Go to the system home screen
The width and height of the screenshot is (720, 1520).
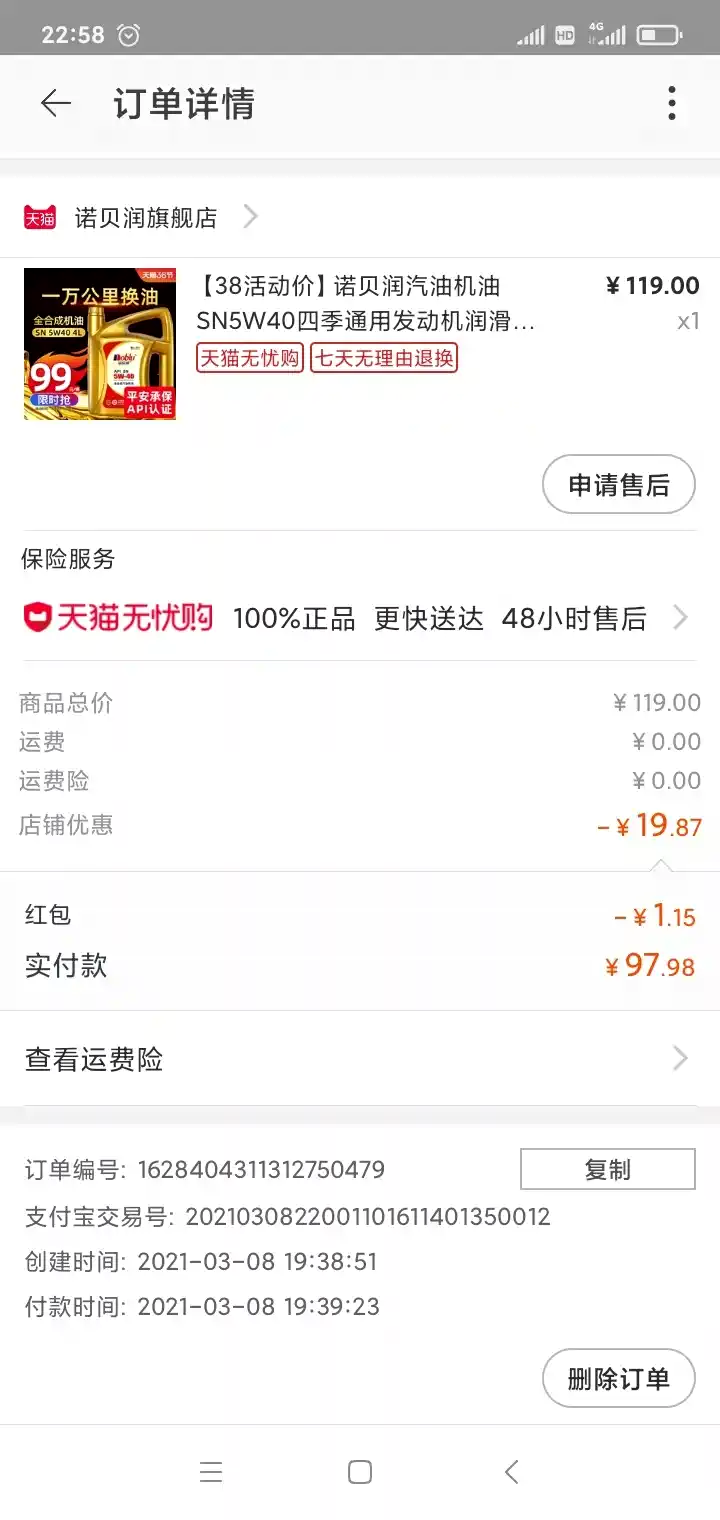tap(360, 1472)
